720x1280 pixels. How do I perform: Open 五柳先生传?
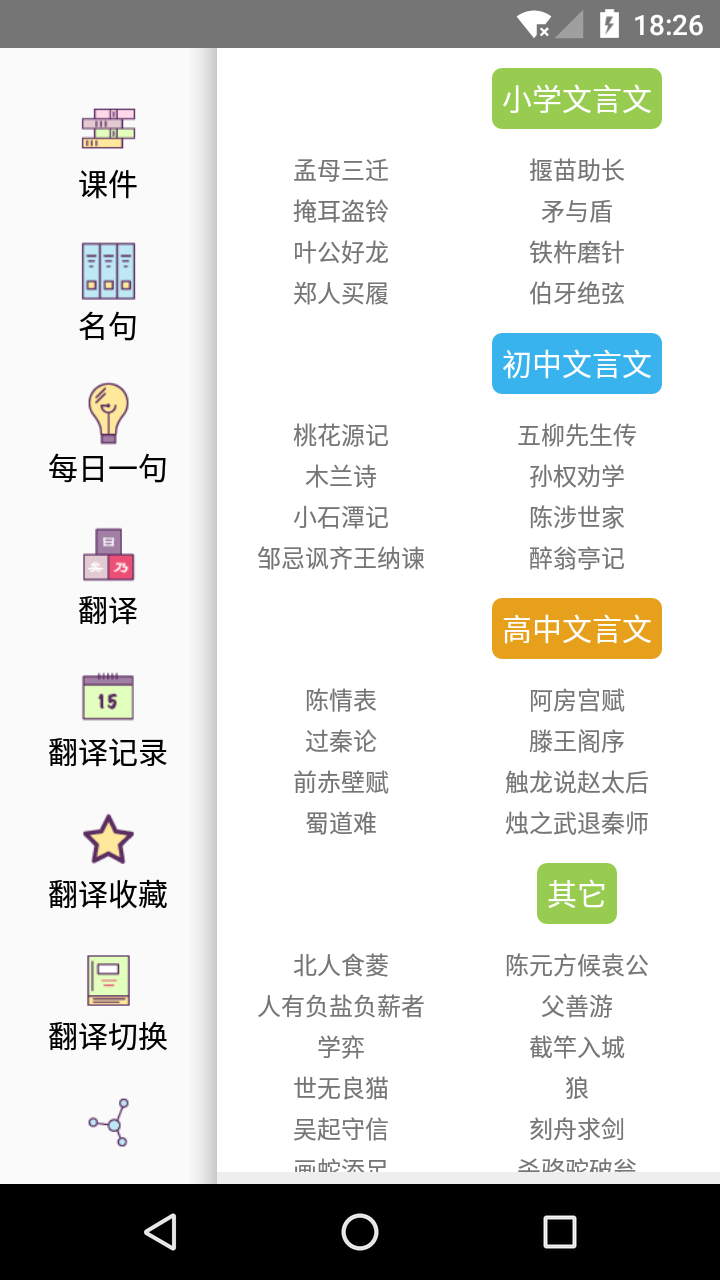point(576,436)
